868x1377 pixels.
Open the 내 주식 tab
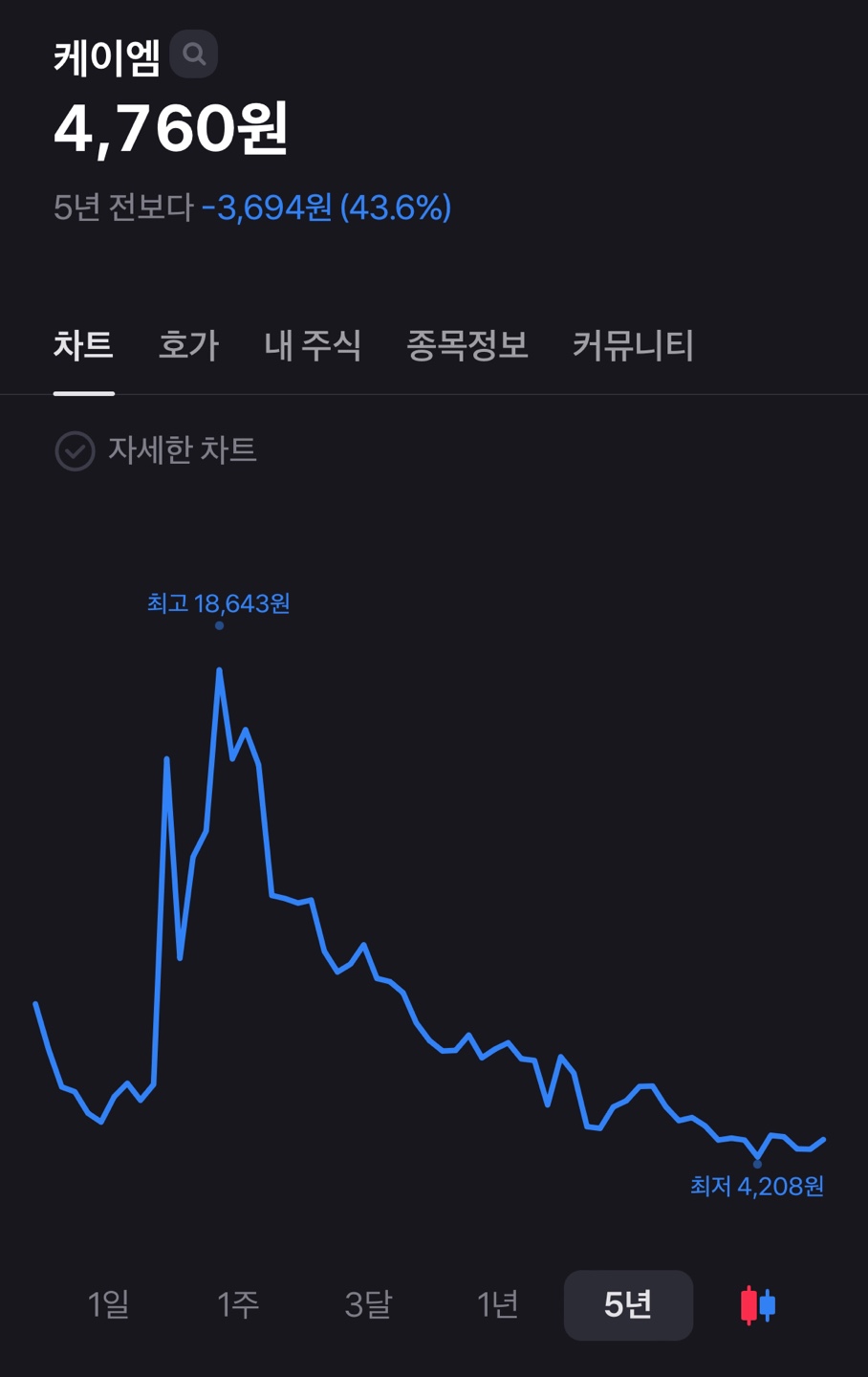(313, 345)
